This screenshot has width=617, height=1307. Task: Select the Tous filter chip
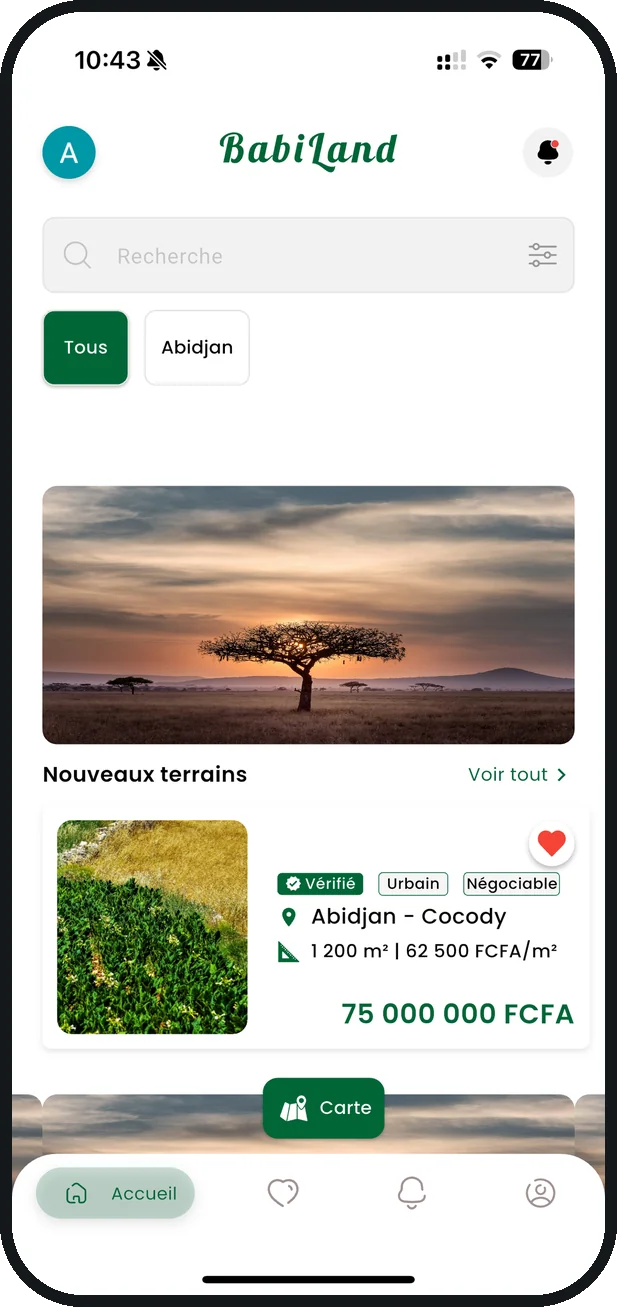coord(85,347)
